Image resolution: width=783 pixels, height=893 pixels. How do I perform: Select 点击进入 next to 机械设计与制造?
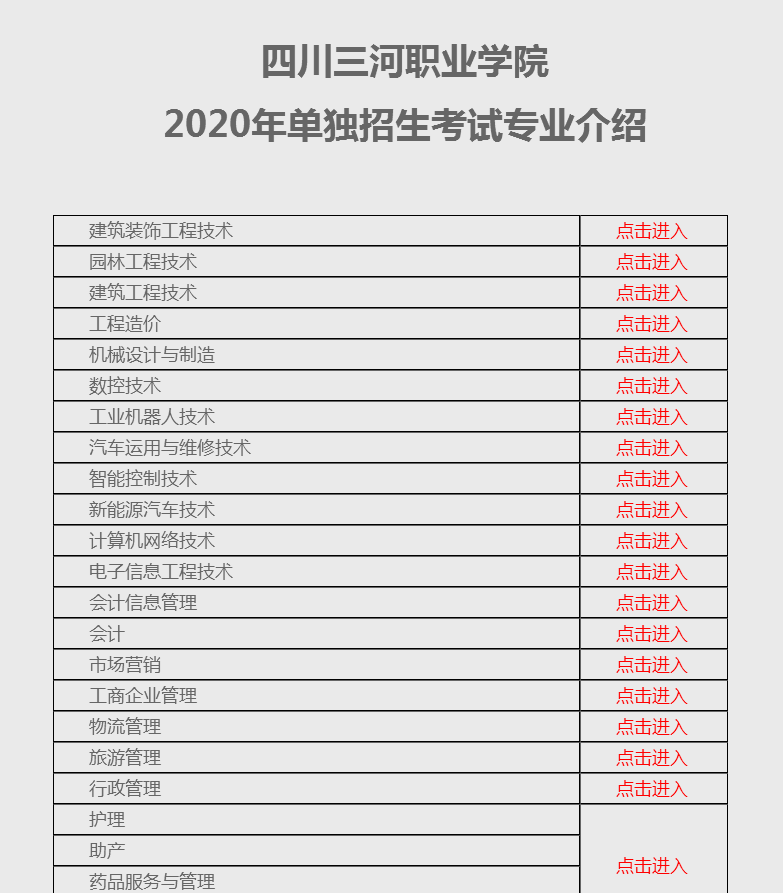click(x=652, y=355)
